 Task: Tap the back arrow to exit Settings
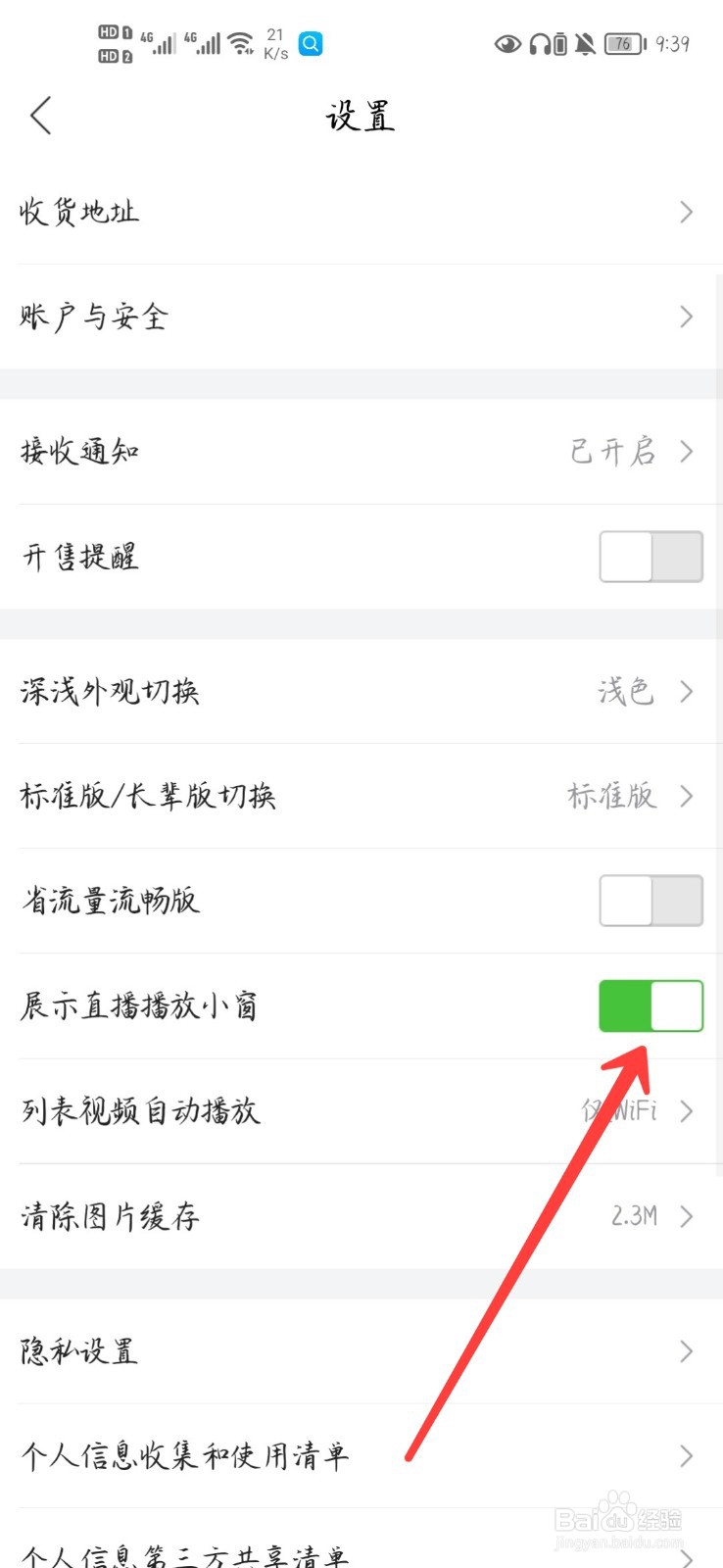[x=40, y=115]
